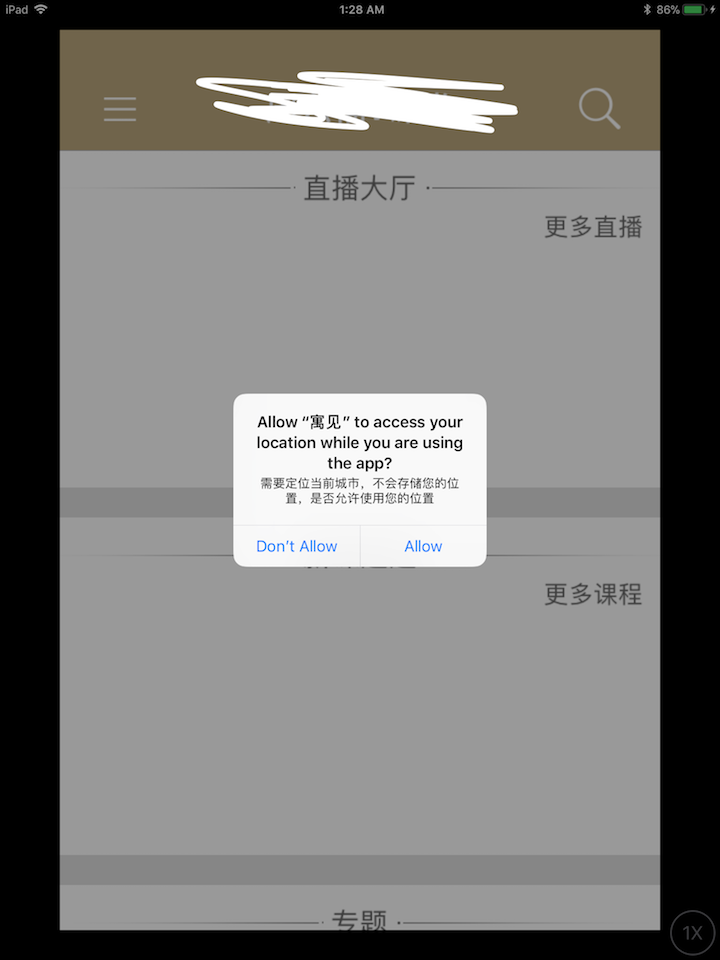Choose Don't Allow on location prompt
Viewport: 720px width, 960px height.
click(x=297, y=546)
